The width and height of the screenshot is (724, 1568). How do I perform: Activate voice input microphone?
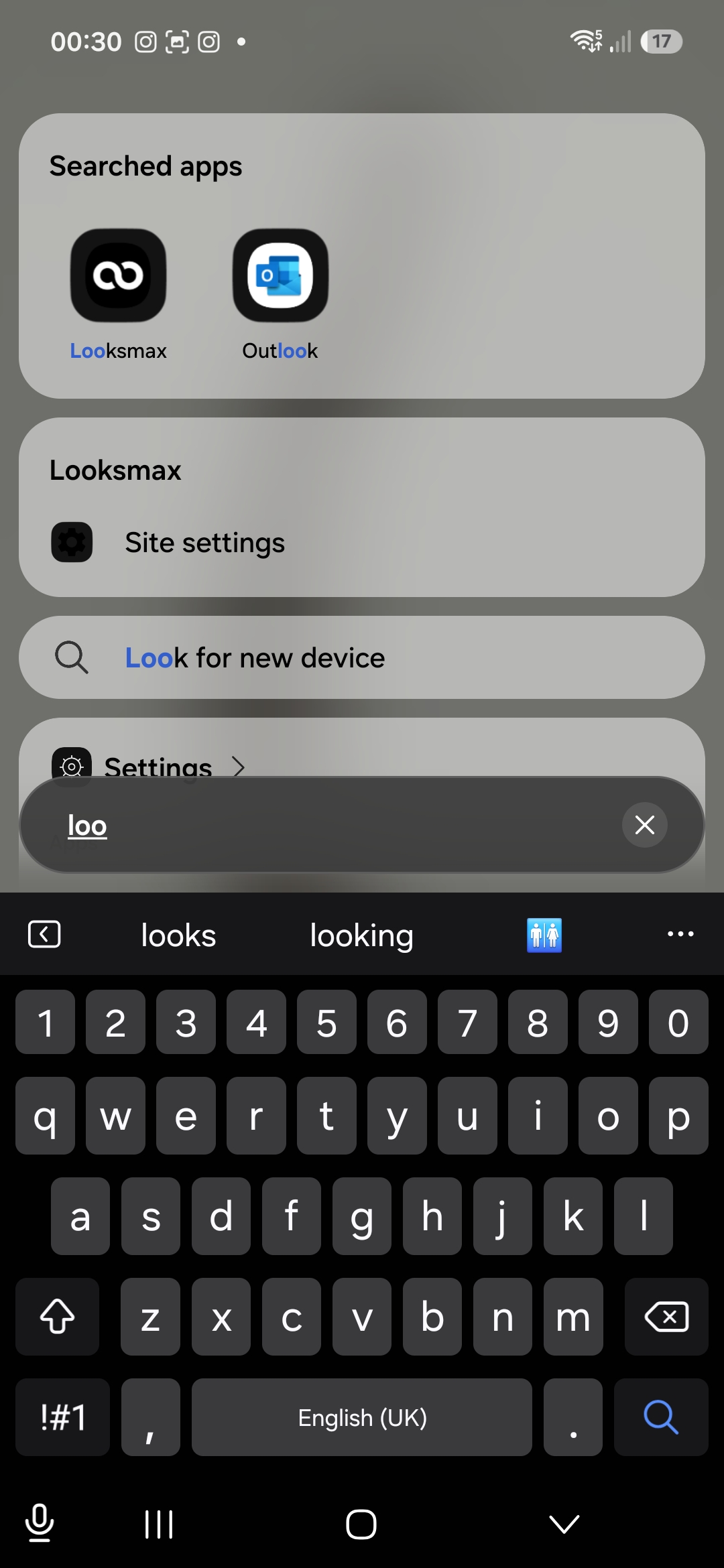coord(40,1523)
